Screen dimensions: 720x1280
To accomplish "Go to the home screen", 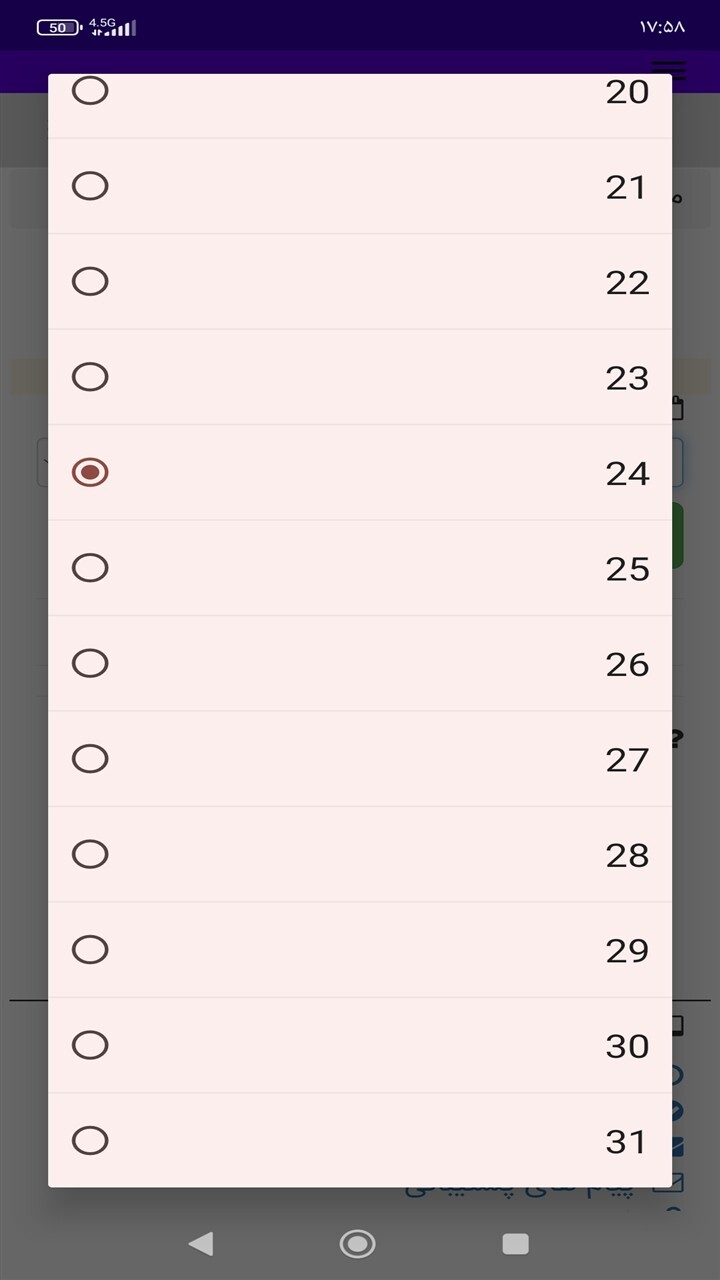I will tap(358, 1243).
